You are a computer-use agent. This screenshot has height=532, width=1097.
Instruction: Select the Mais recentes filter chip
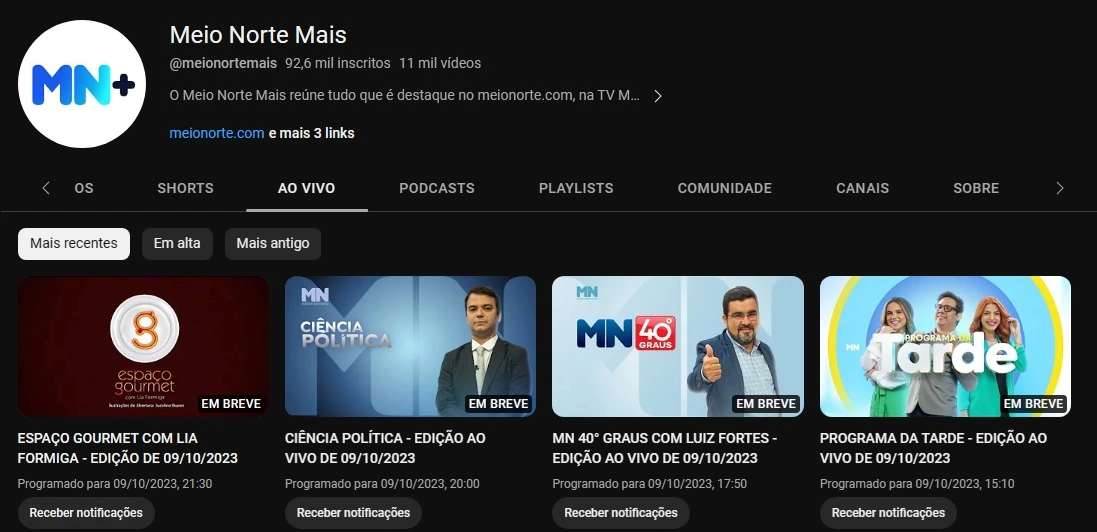[74, 243]
